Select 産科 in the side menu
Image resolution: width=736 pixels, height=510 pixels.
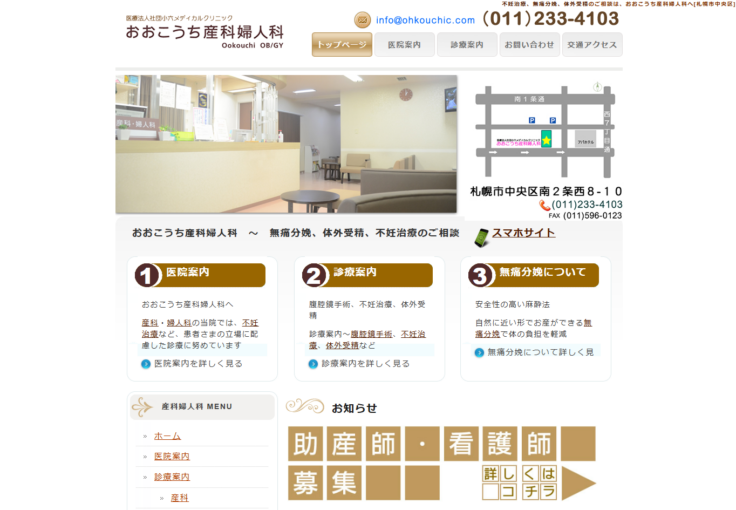click(179, 497)
